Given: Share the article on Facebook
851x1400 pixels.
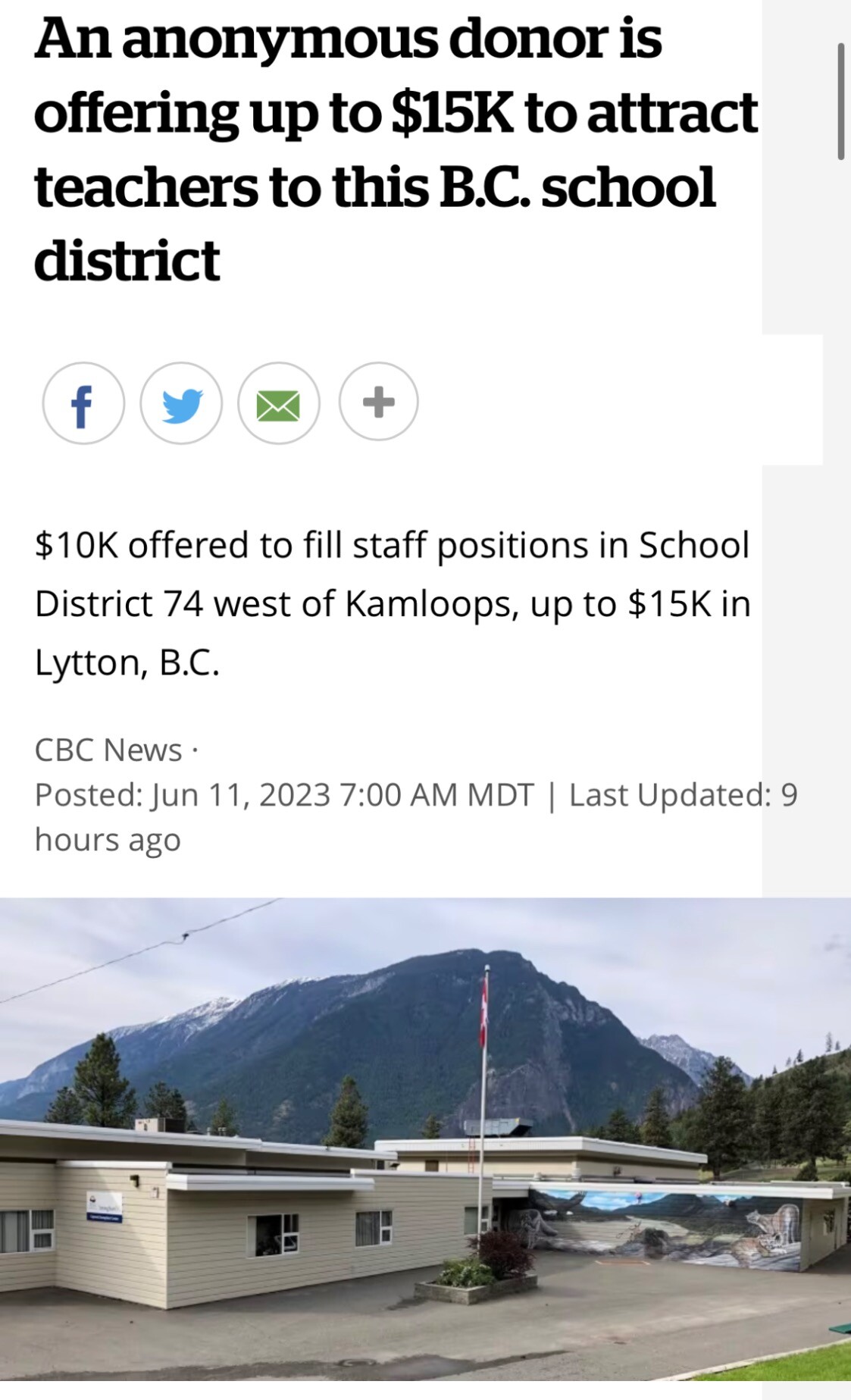Looking at the screenshot, I should 83,402.
